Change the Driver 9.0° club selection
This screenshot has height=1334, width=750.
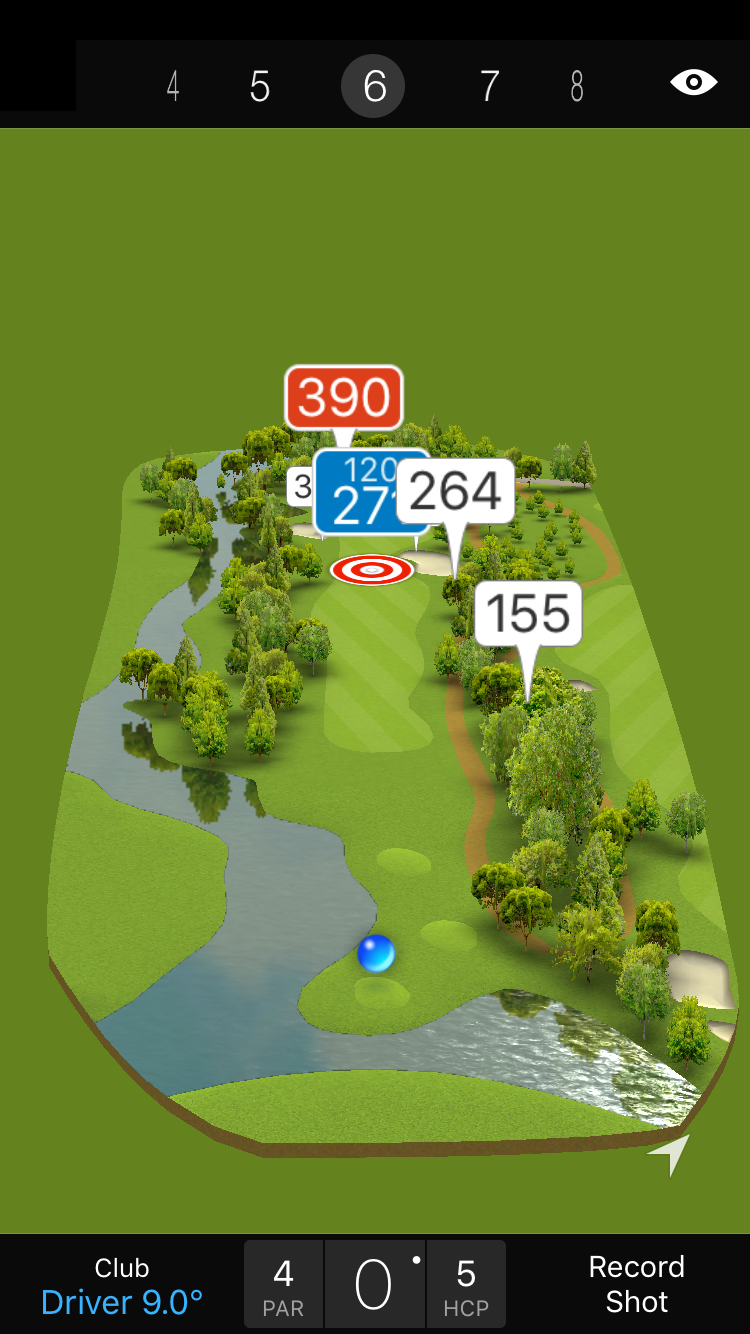pos(122,1286)
